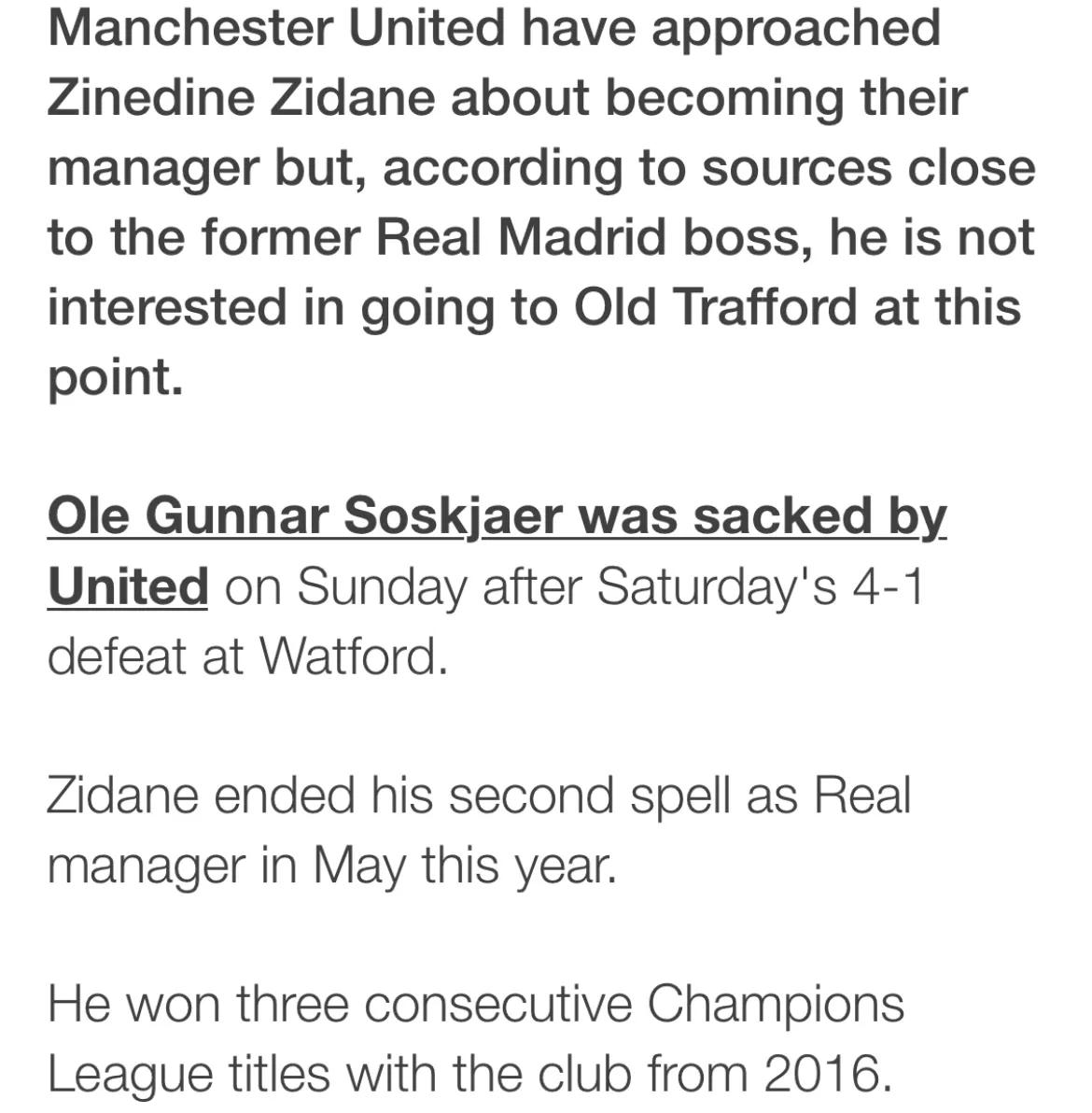Open the 'Ole Gunnar Soskjaer was sacked by United' link
The height and width of the screenshot is (1113, 1092).
(497, 516)
